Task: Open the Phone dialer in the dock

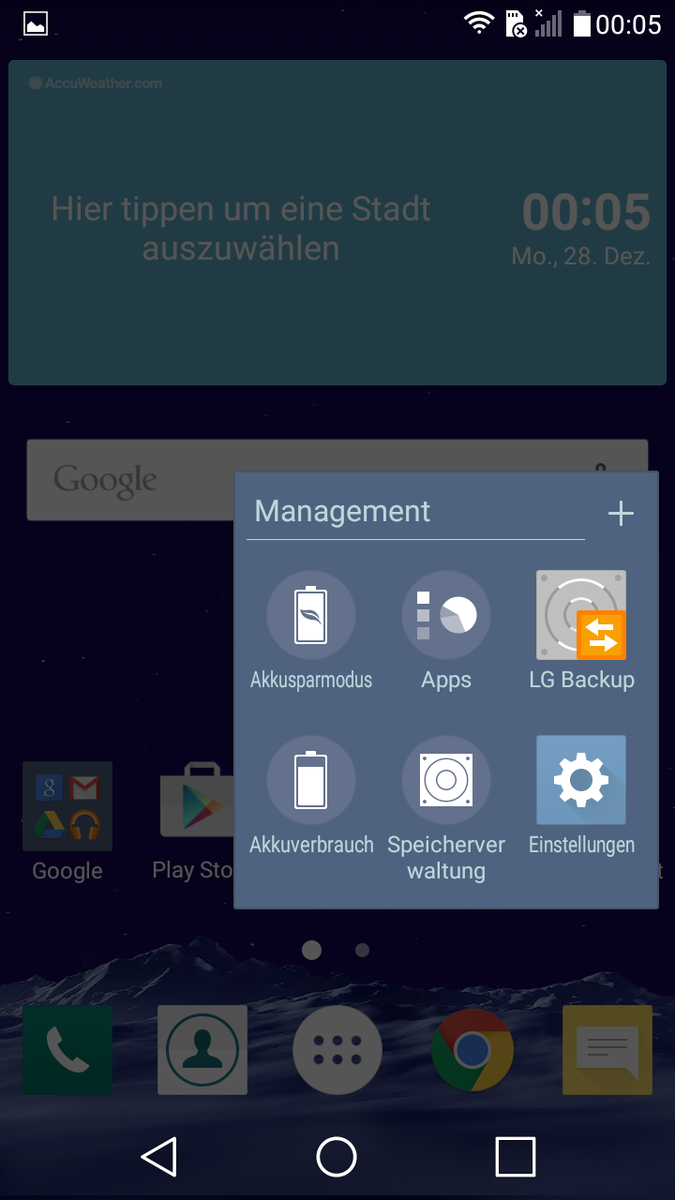Action: click(67, 1050)
